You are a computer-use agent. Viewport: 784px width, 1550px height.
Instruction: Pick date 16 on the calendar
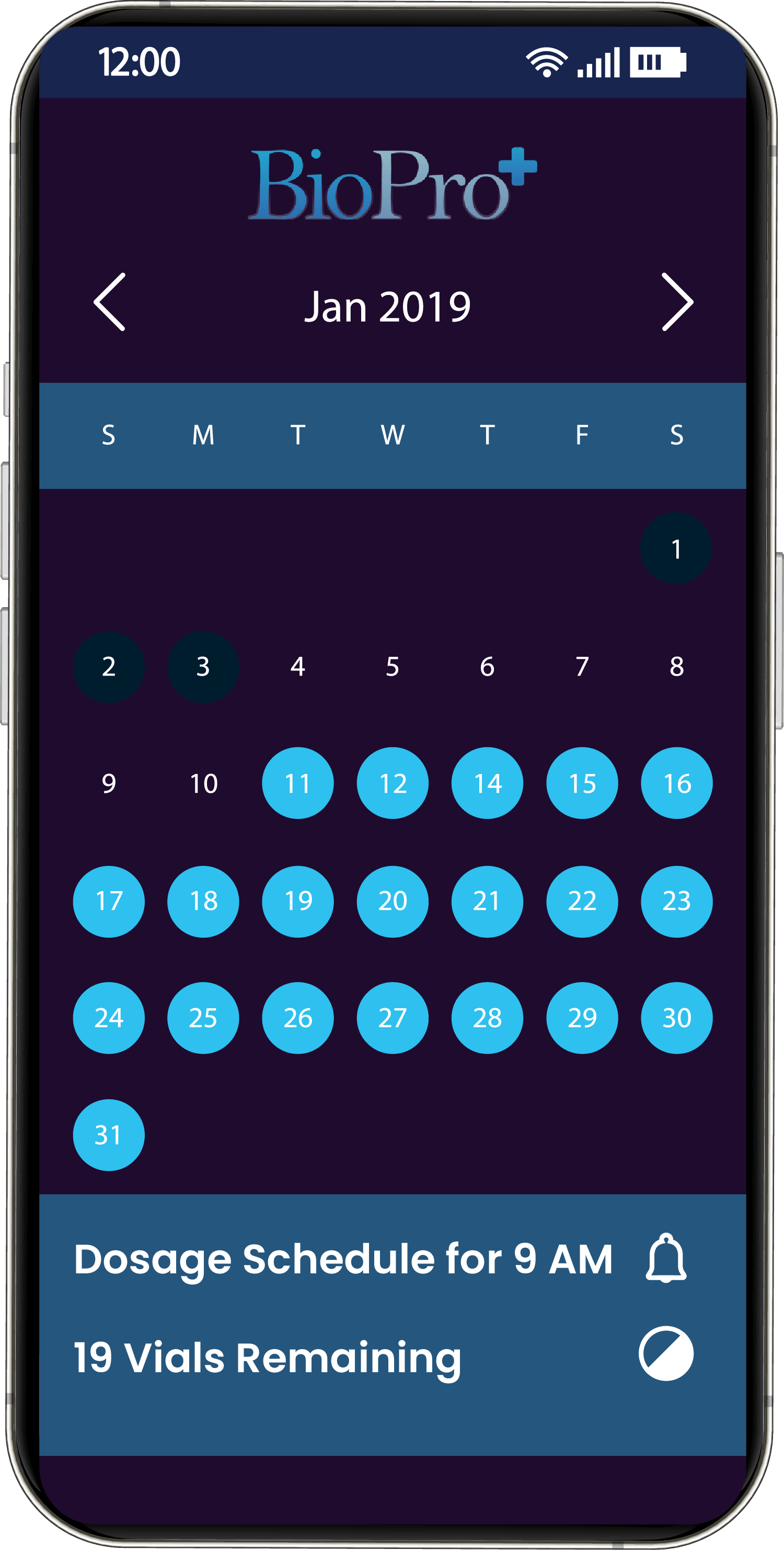(x=676, y=783)
